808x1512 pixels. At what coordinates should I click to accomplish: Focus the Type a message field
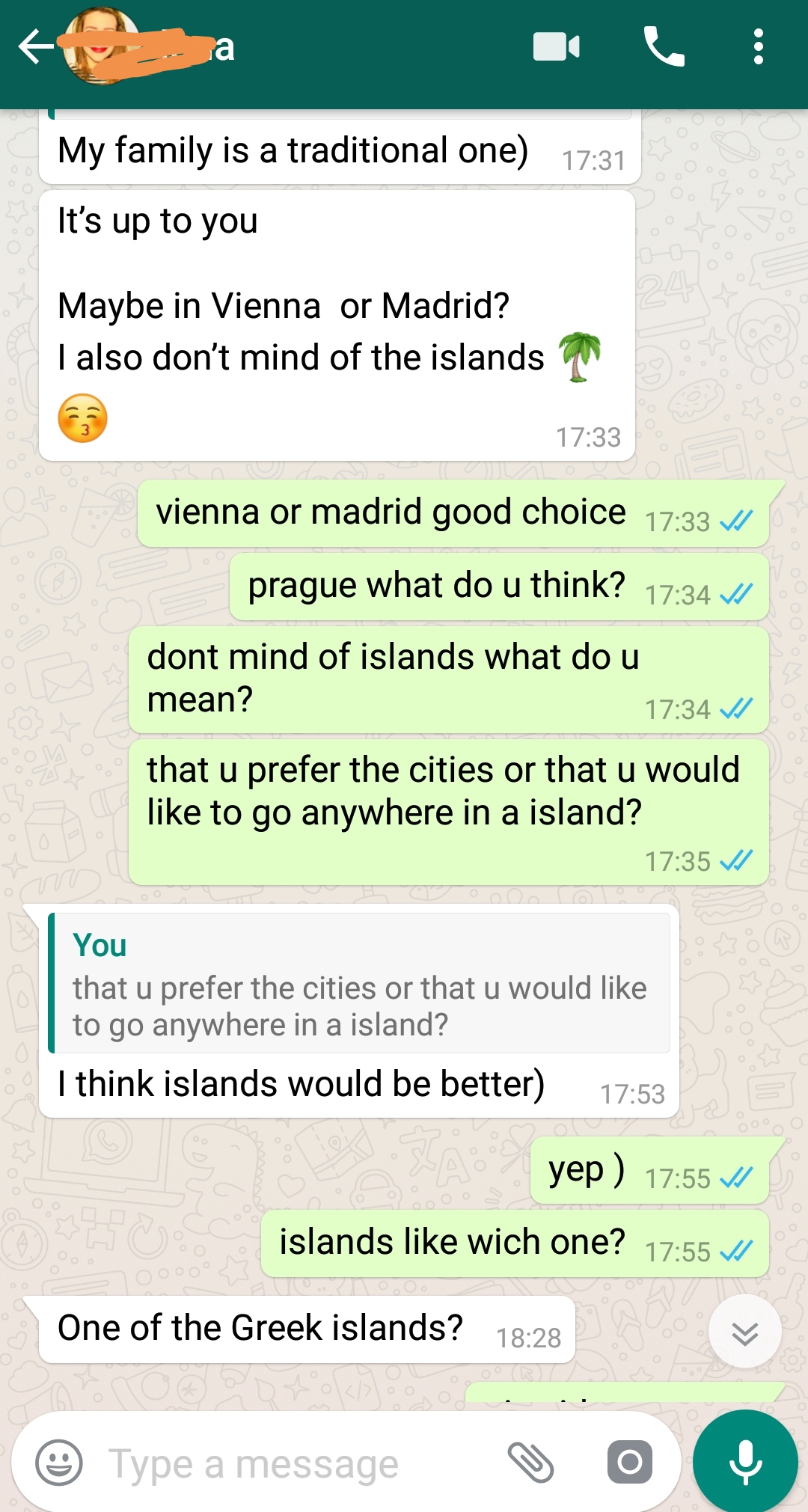tap(292, 1464)
